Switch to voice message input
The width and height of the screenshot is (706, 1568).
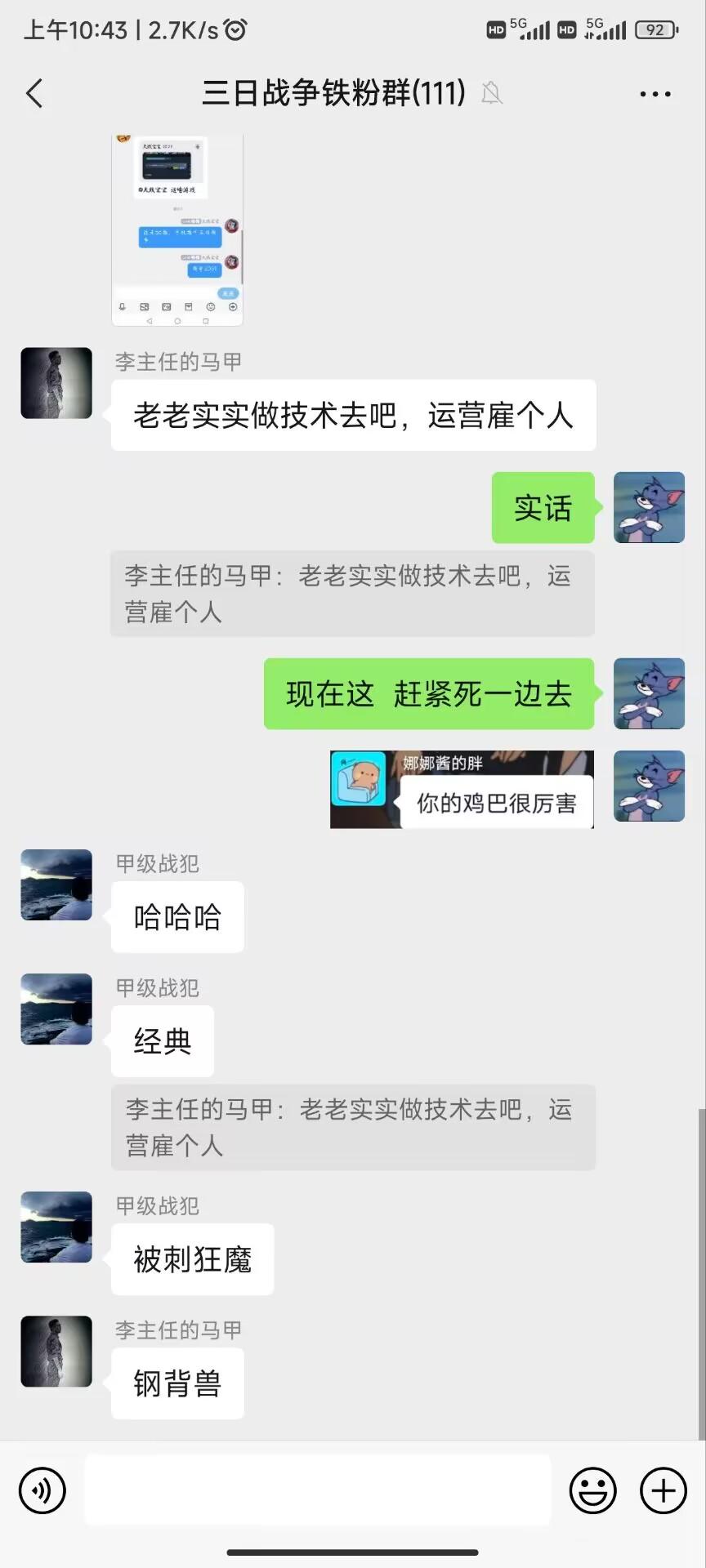(42, 1490)
